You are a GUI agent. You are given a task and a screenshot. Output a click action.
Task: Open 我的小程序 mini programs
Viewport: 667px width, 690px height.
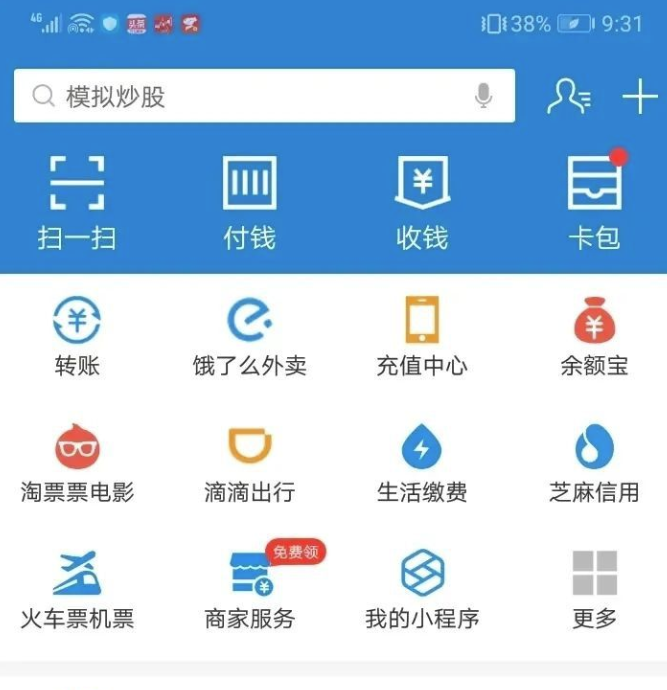point(421,590)
